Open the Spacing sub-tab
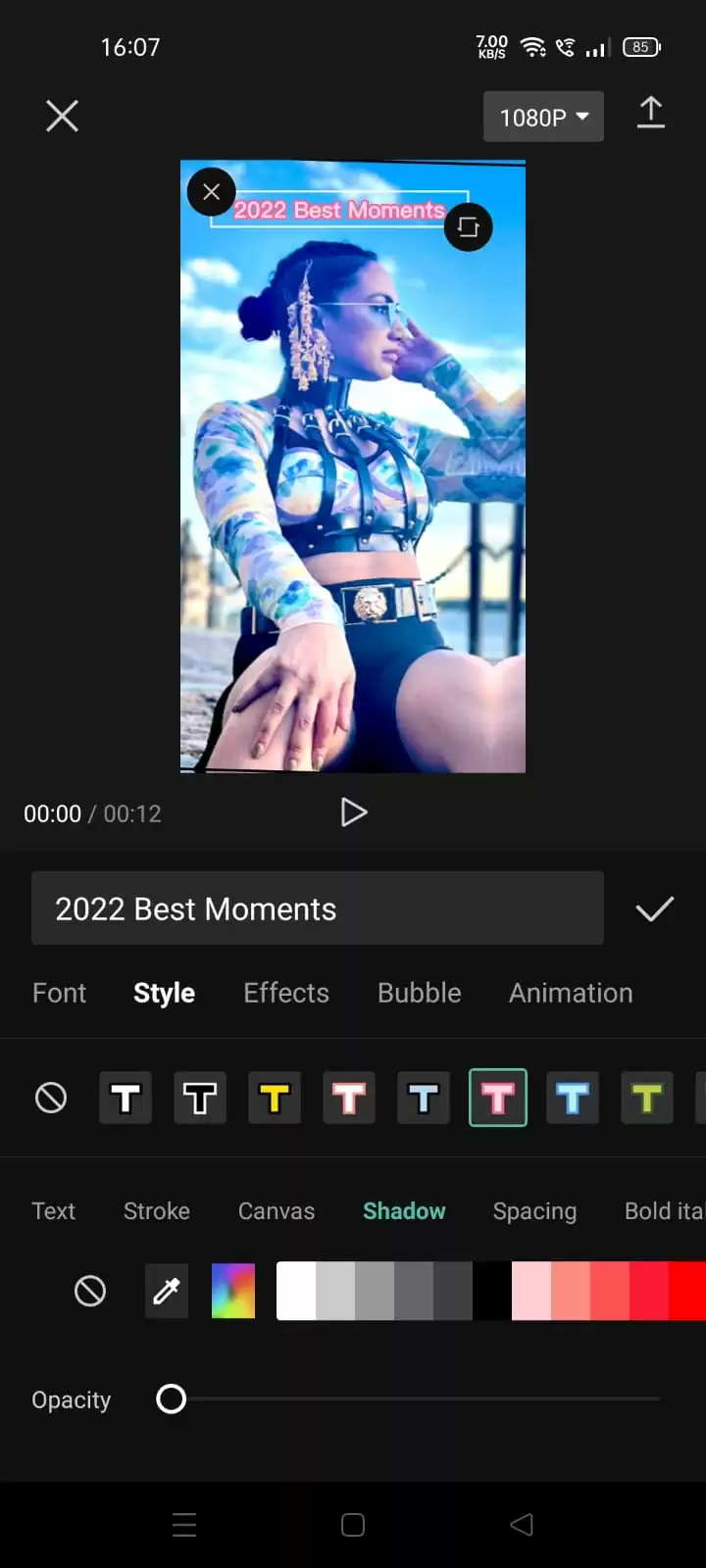The height and width of the screenshot is (1568, 706). pyautogui.click(x=534, y=1211)
